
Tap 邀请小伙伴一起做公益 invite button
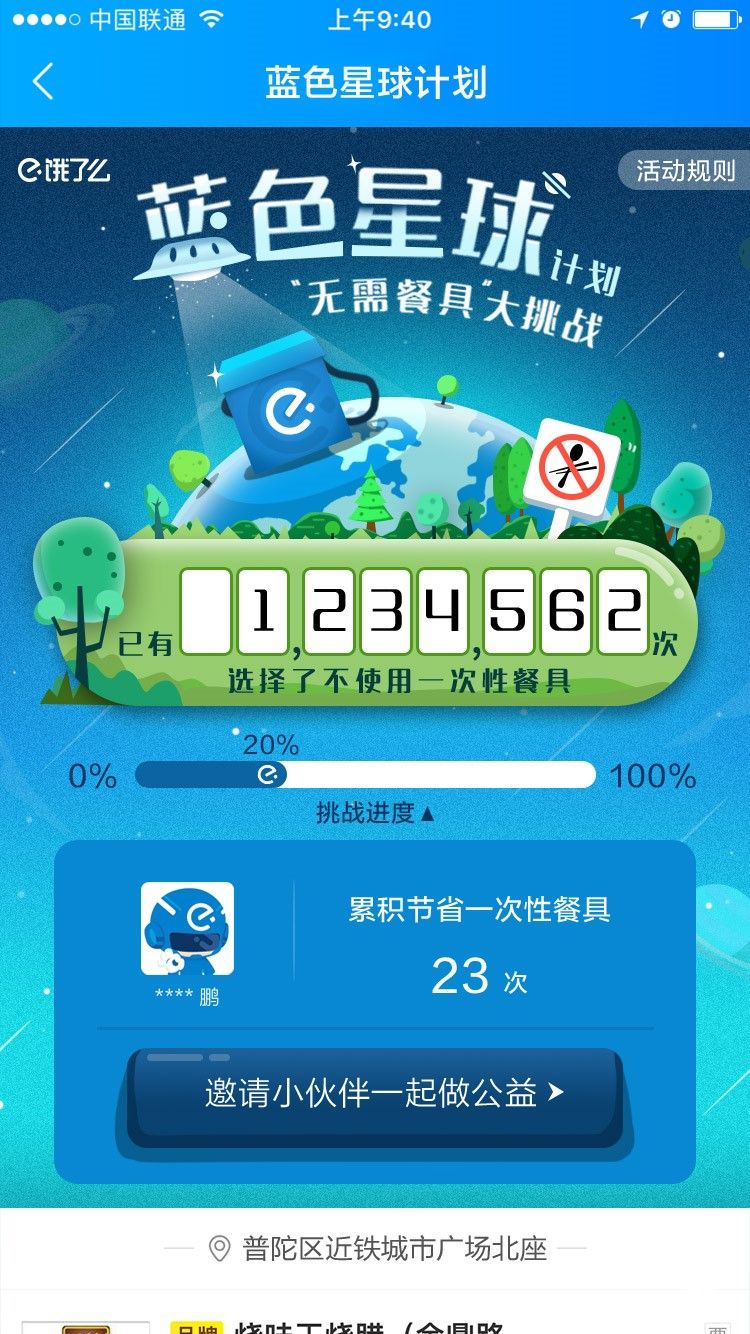tap(375, 1093)
